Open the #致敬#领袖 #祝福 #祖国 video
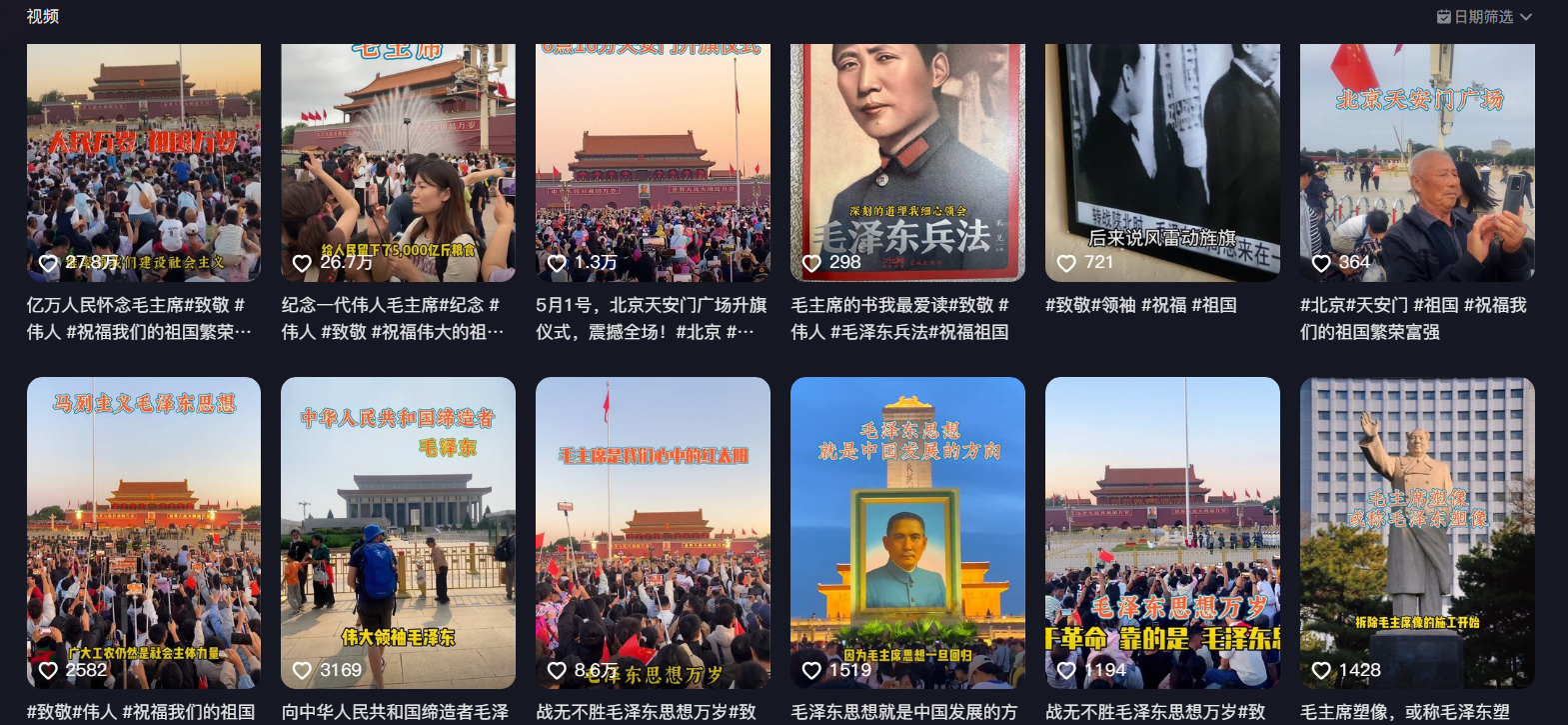Screen dimensions: 1568x725 [1162, 160]
